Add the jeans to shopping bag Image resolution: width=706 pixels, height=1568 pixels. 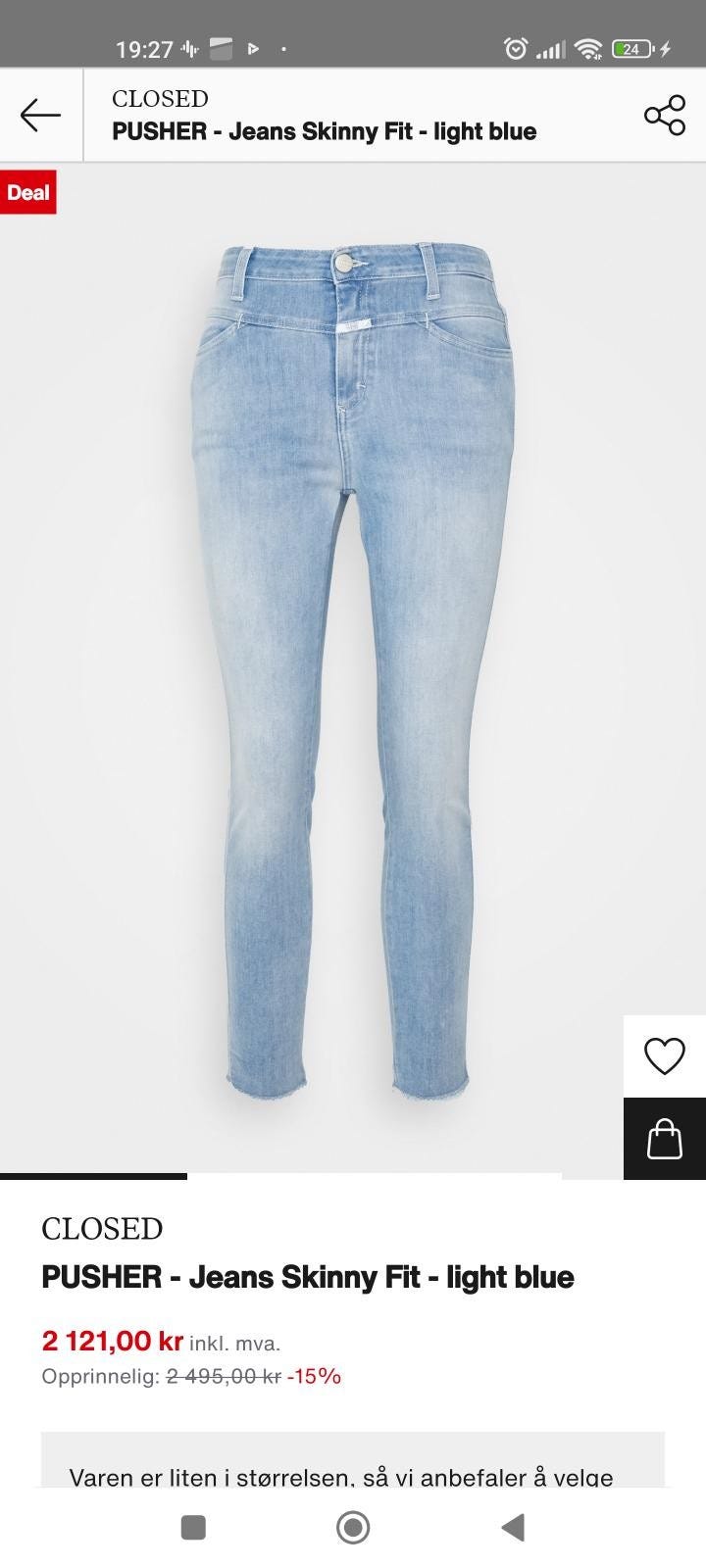(664, 1139)
